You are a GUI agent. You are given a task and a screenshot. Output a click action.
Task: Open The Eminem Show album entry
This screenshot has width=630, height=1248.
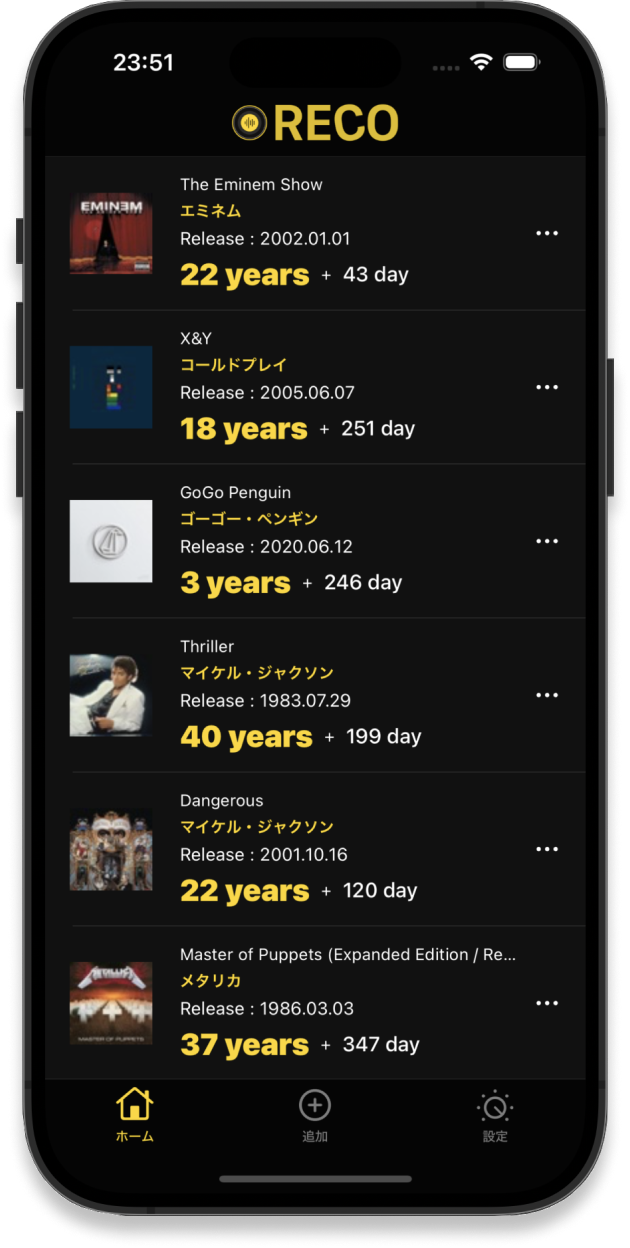300,233
